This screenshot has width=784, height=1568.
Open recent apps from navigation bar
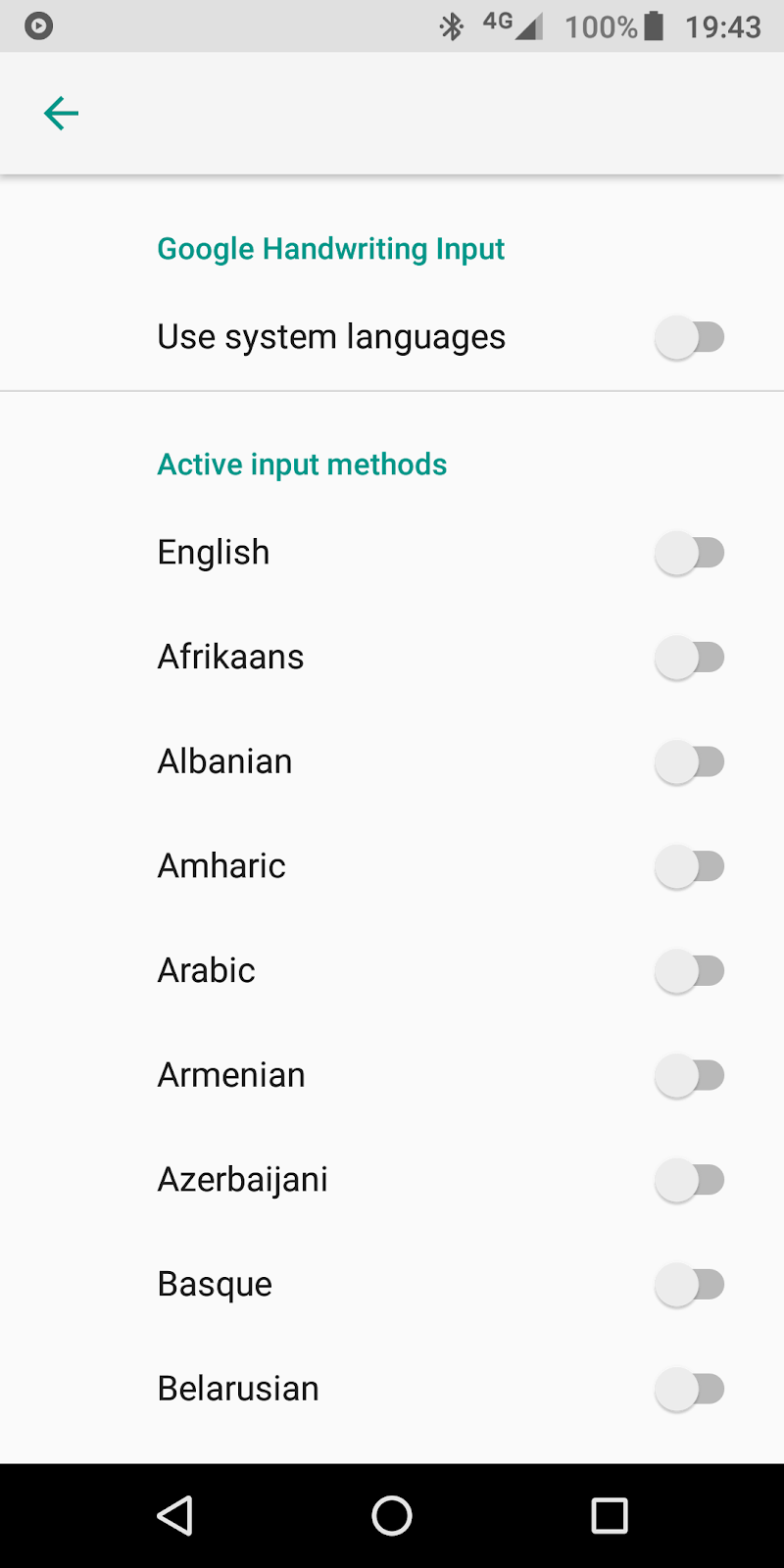[610, 1516]
